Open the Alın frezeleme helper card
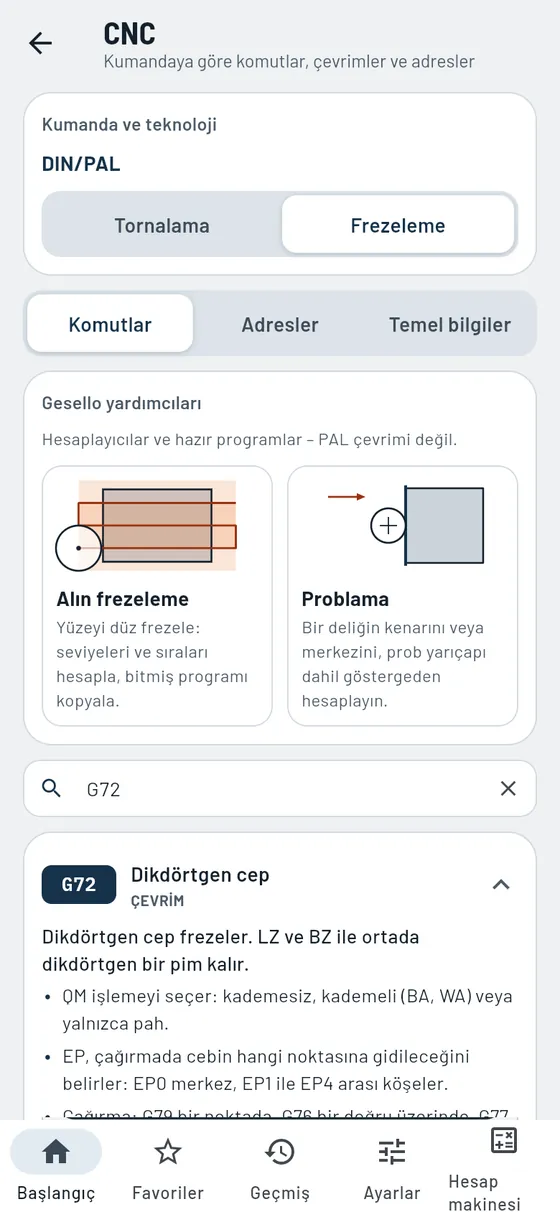This screenshot has height=1212, width=560. click(x=157, y=596)
